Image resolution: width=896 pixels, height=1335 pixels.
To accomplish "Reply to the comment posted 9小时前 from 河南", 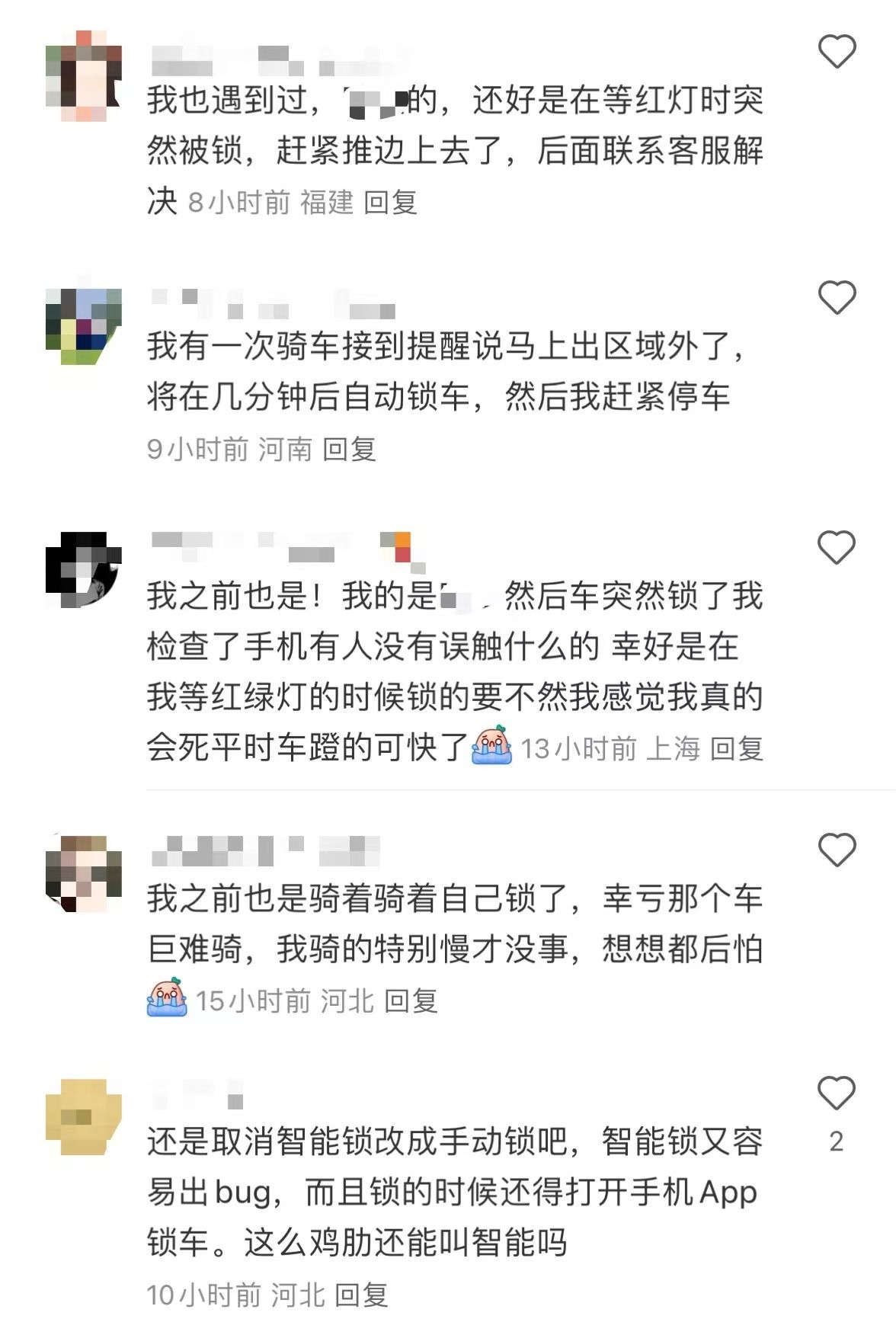I will 349,450.
